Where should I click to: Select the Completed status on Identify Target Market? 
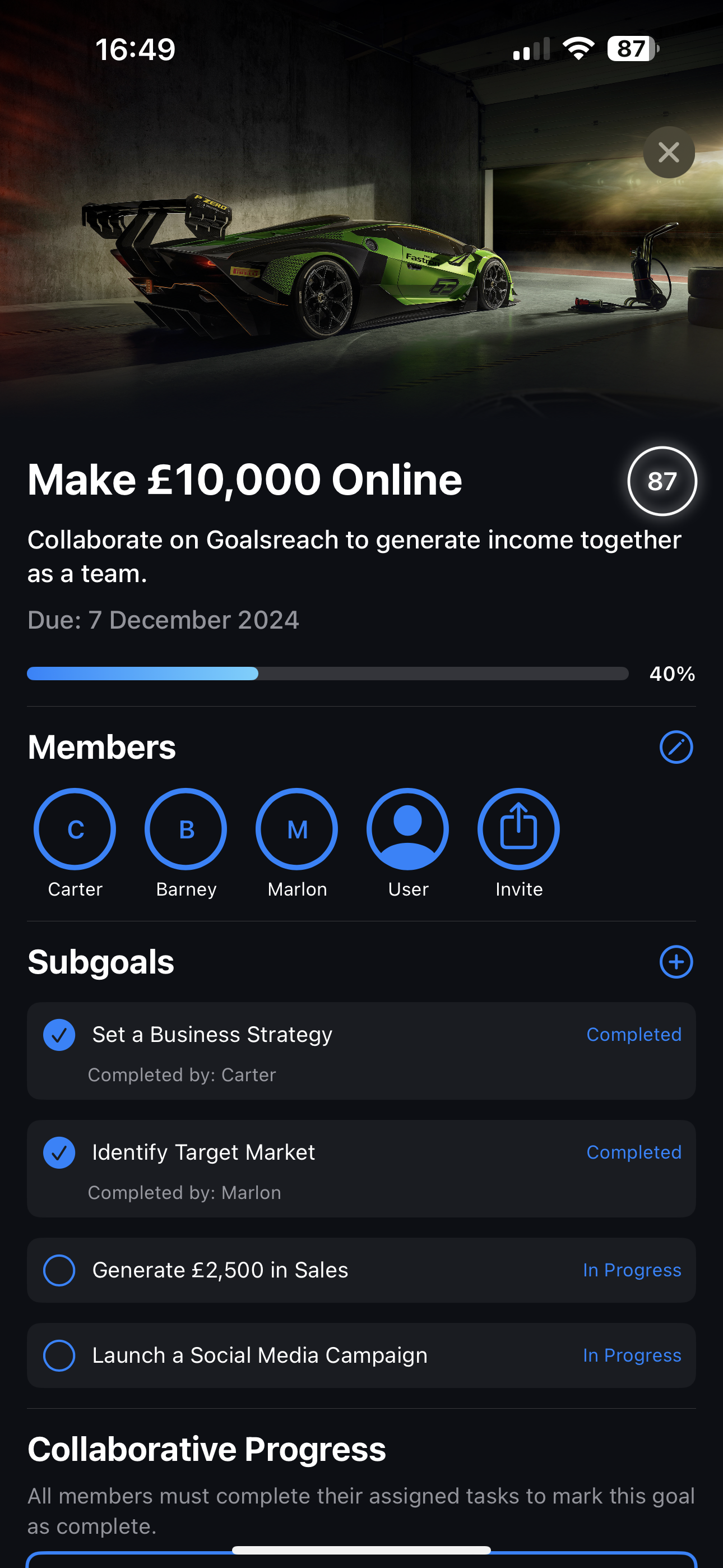click(x=633, y=1152)
